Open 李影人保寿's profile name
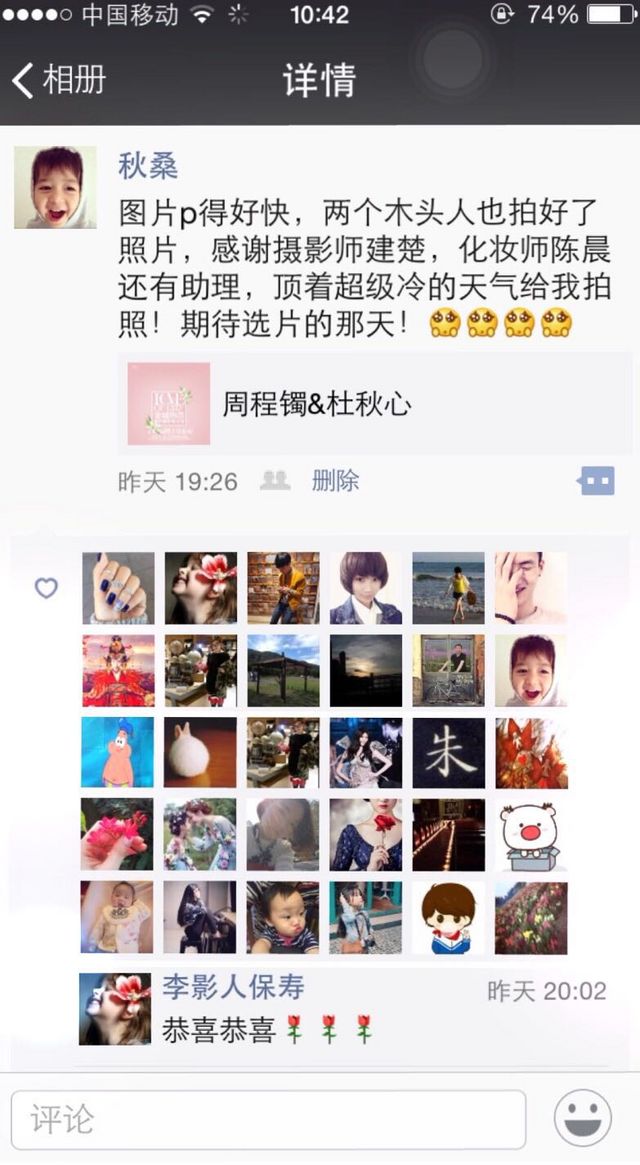Viewport: 640px width, 1165px height. click(233, 987)
